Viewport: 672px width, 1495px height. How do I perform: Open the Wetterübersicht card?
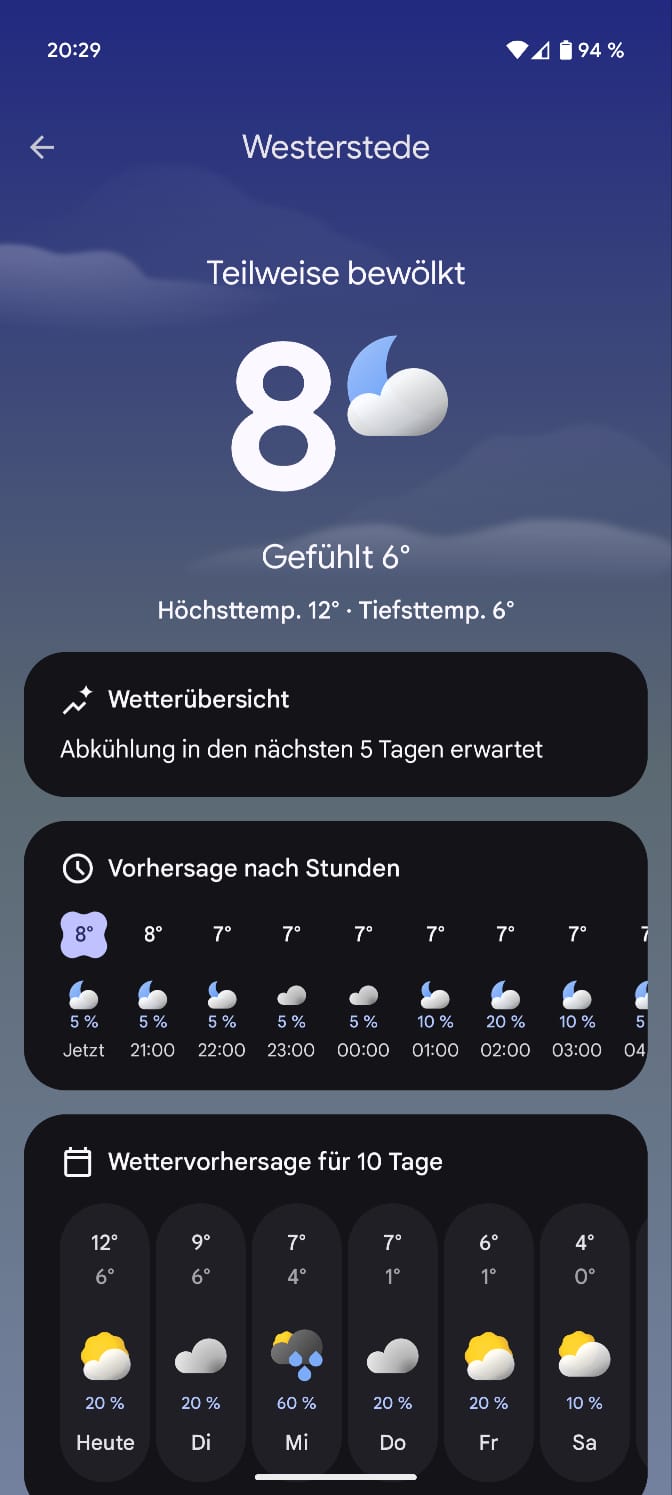click(x=336, y=725)
